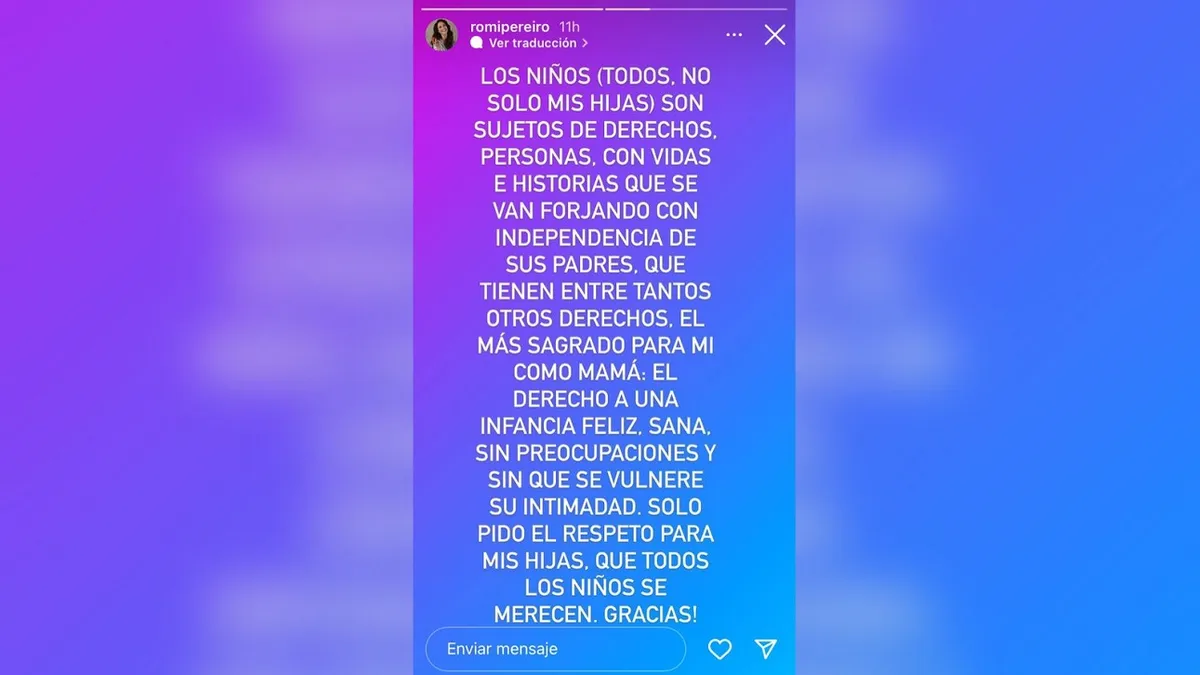Open romipereiro's profile picture
Screen dimensions: 1200x675
[x=441, y=35]
